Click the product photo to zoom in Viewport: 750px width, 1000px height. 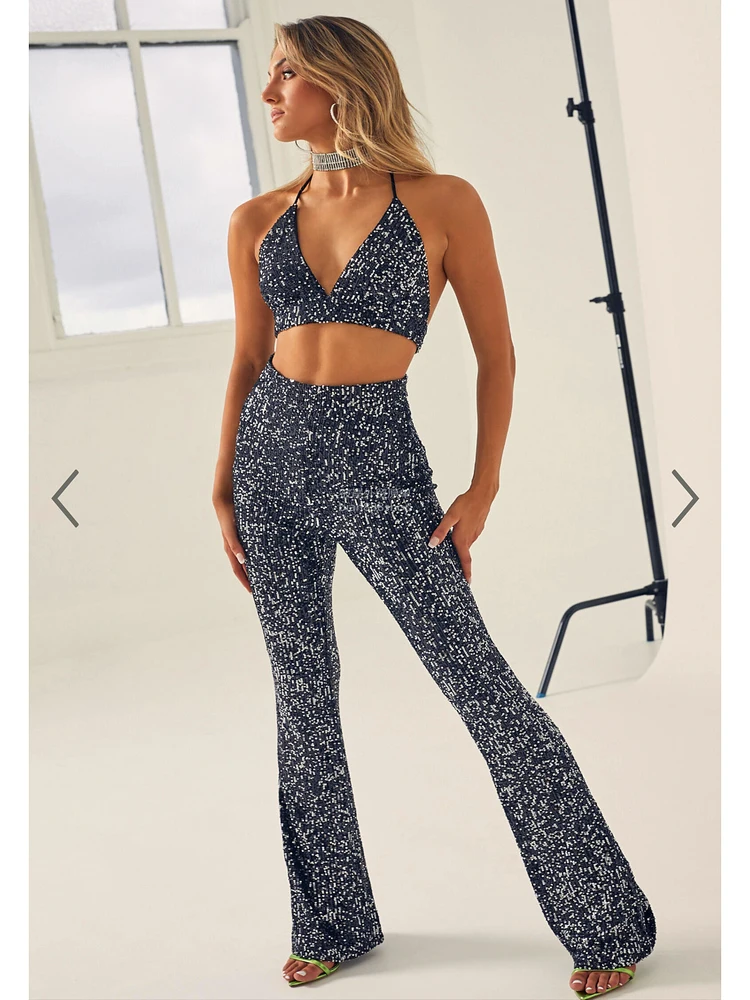375,500
